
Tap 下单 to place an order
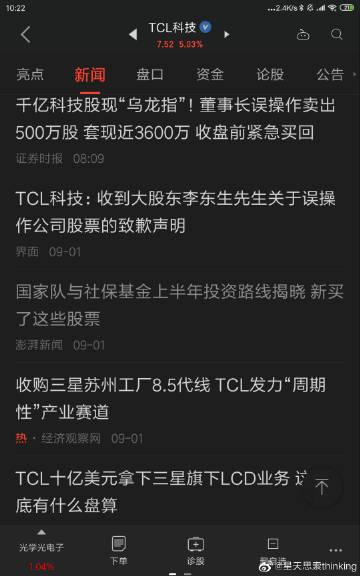(x=119, y=550)
